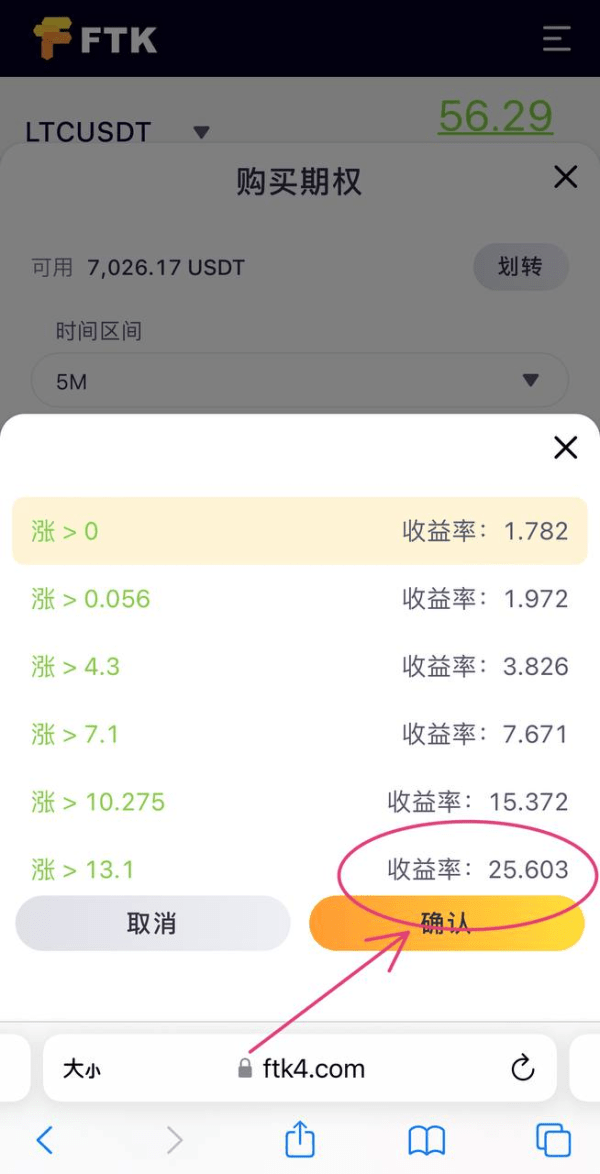This screenshot has width=600, height=1174.
Task: Go back in Safari
Action: click(x=45, y=1139)
